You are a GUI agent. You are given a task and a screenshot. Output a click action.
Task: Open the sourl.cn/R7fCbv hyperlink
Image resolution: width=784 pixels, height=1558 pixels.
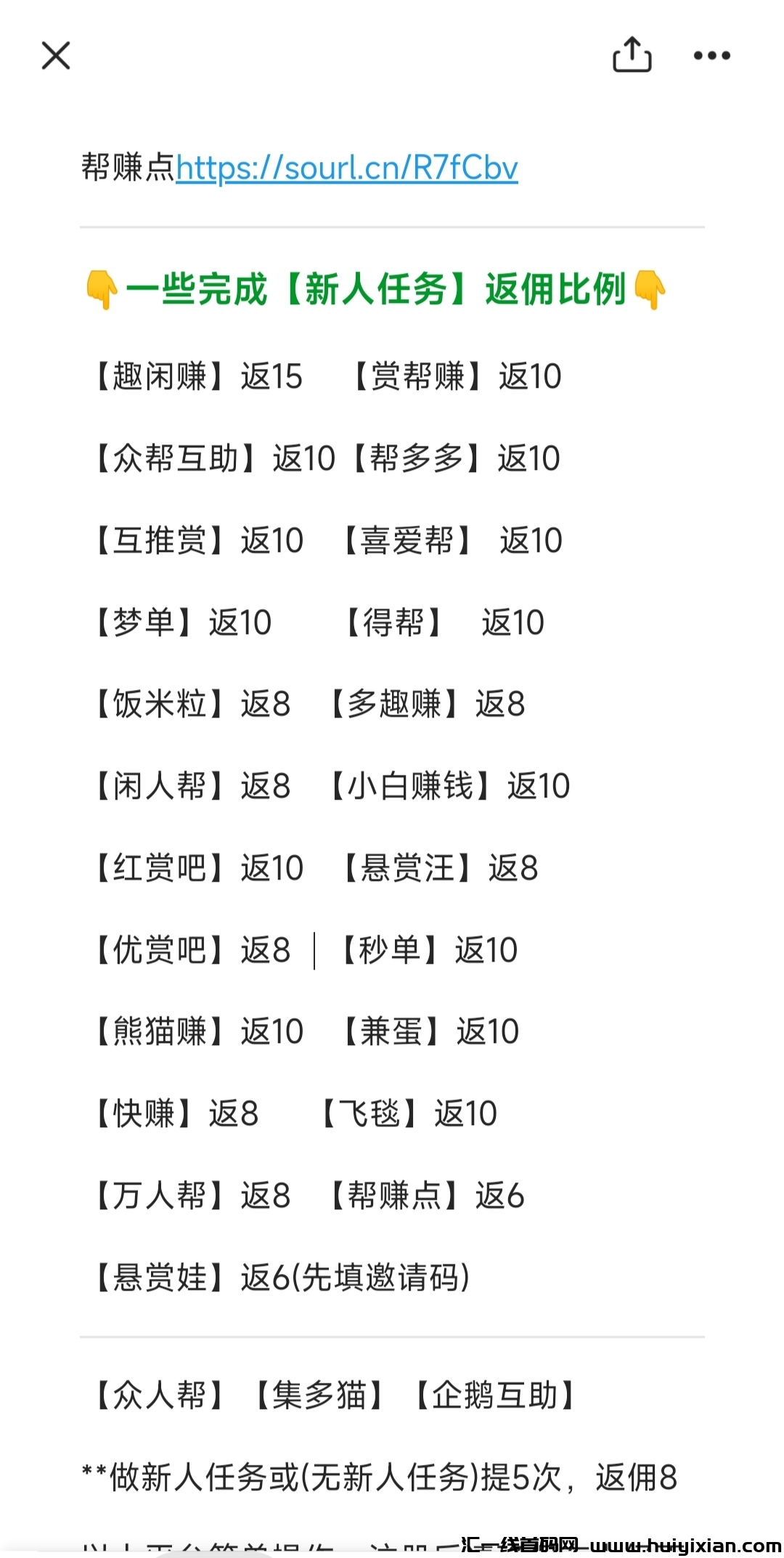[347, 169]
